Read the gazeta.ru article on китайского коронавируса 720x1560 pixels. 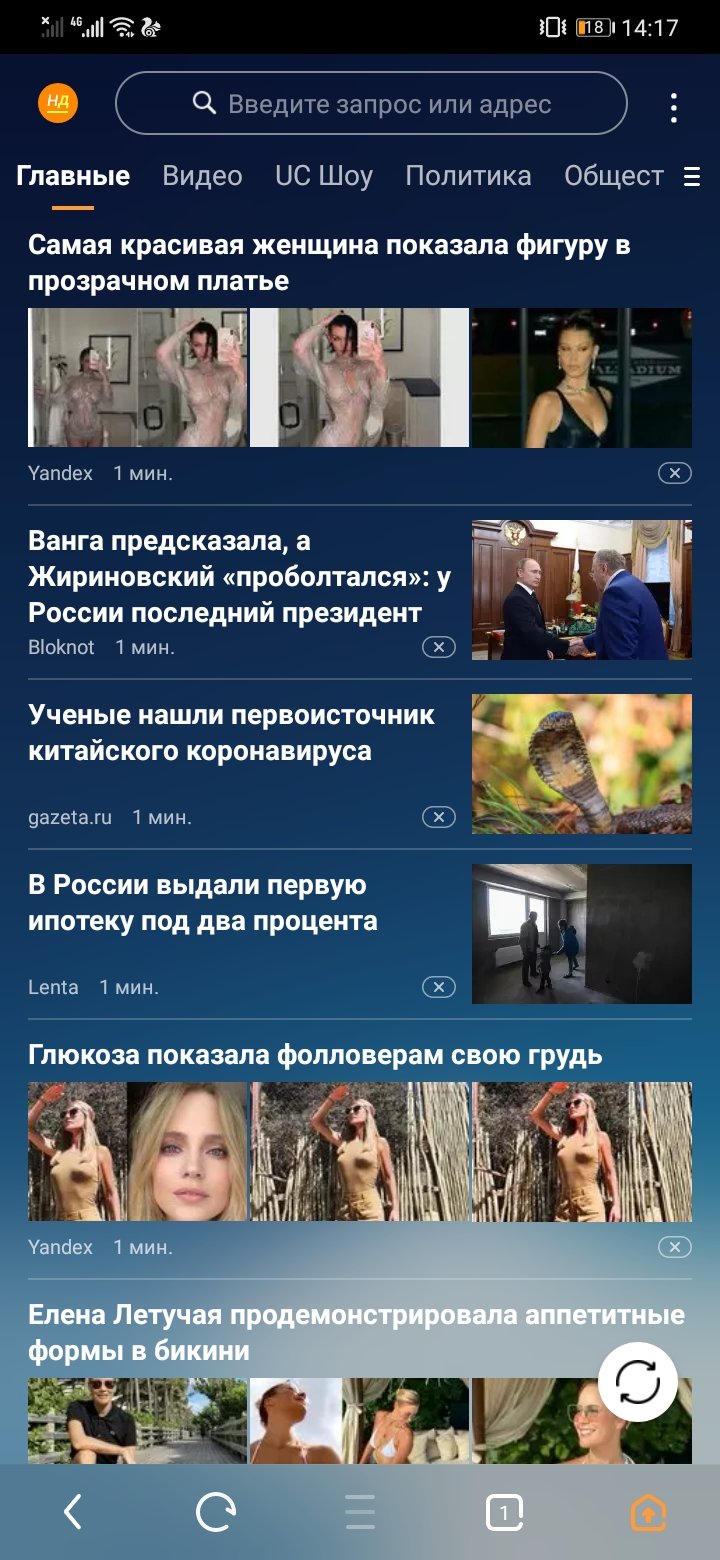click(231, 733)
